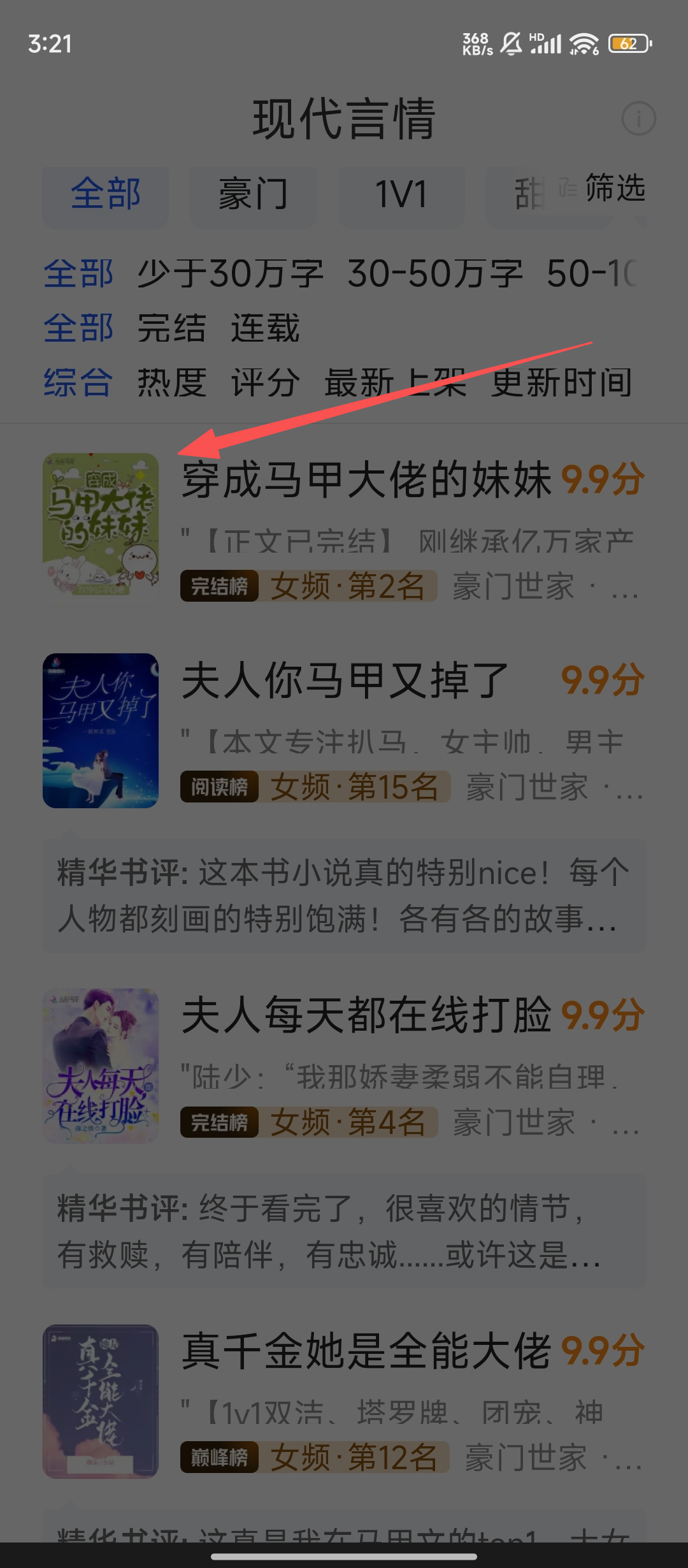688x1568 pixels.
Task: Open the book 真千金她是全能大佬
Action: tap(366, 1351)
